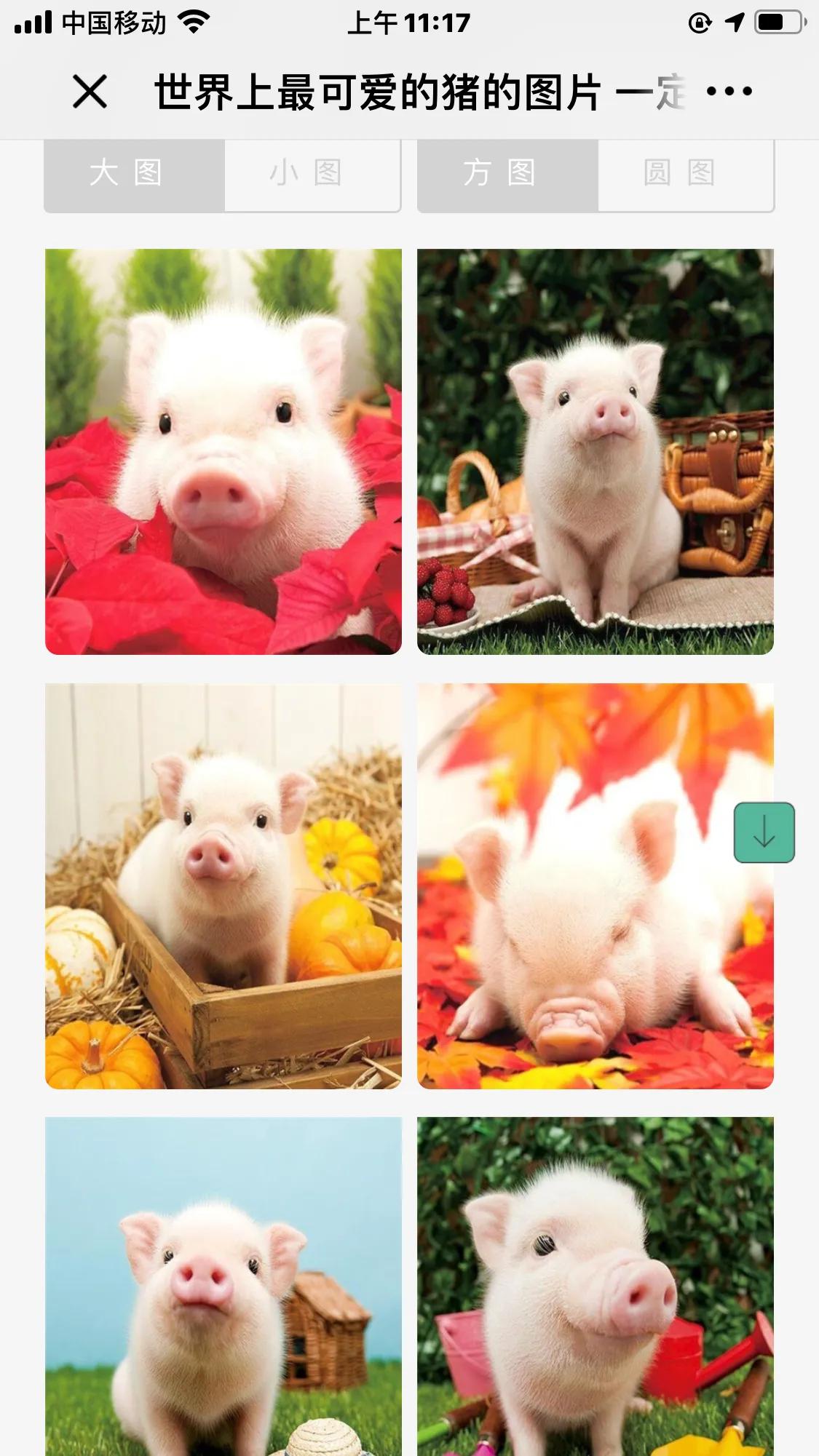Select the 方图 square image option
Image resolution: width=819 pixels, height=1456 pixels.
pyautogui.click(x=508, y=175)
